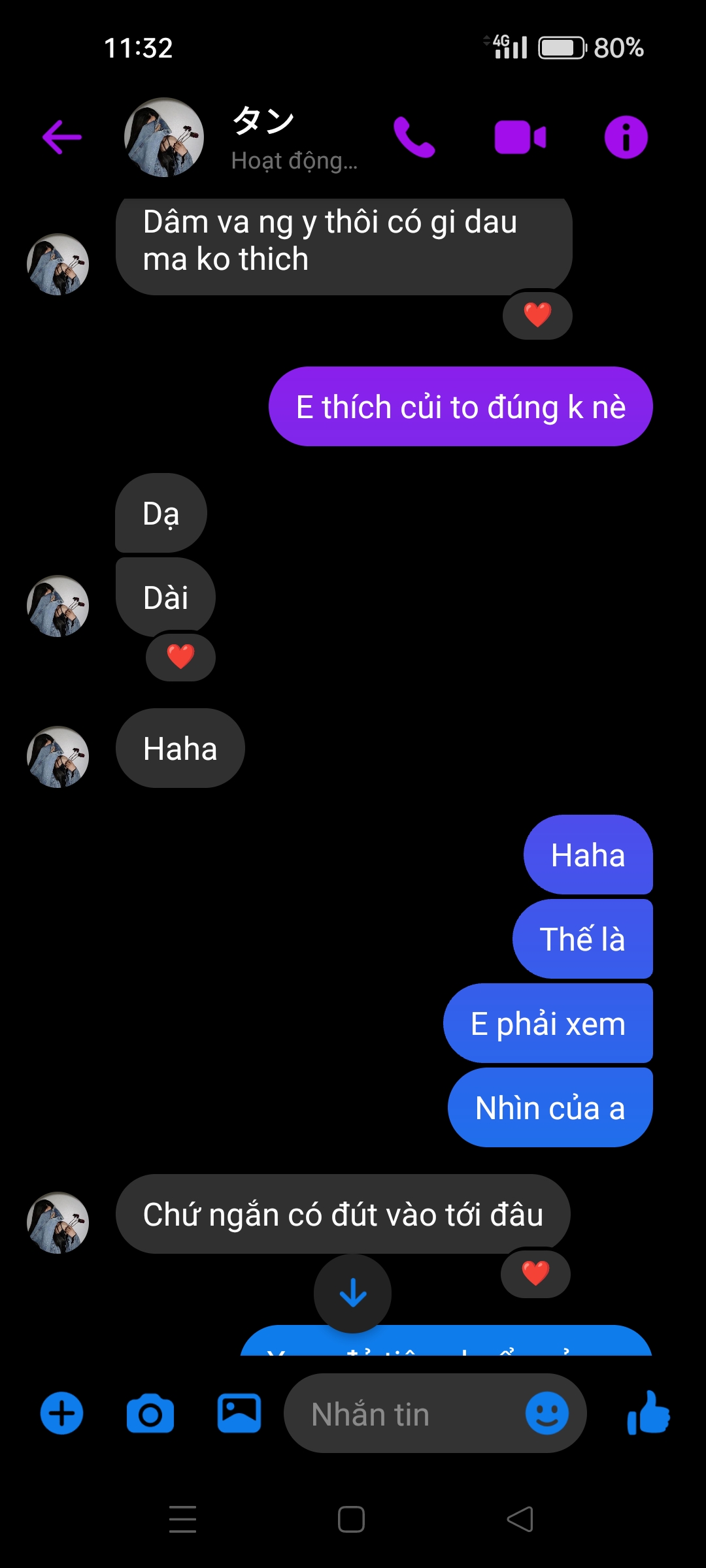Go back using the purple arrow

[x=62, y=137]
